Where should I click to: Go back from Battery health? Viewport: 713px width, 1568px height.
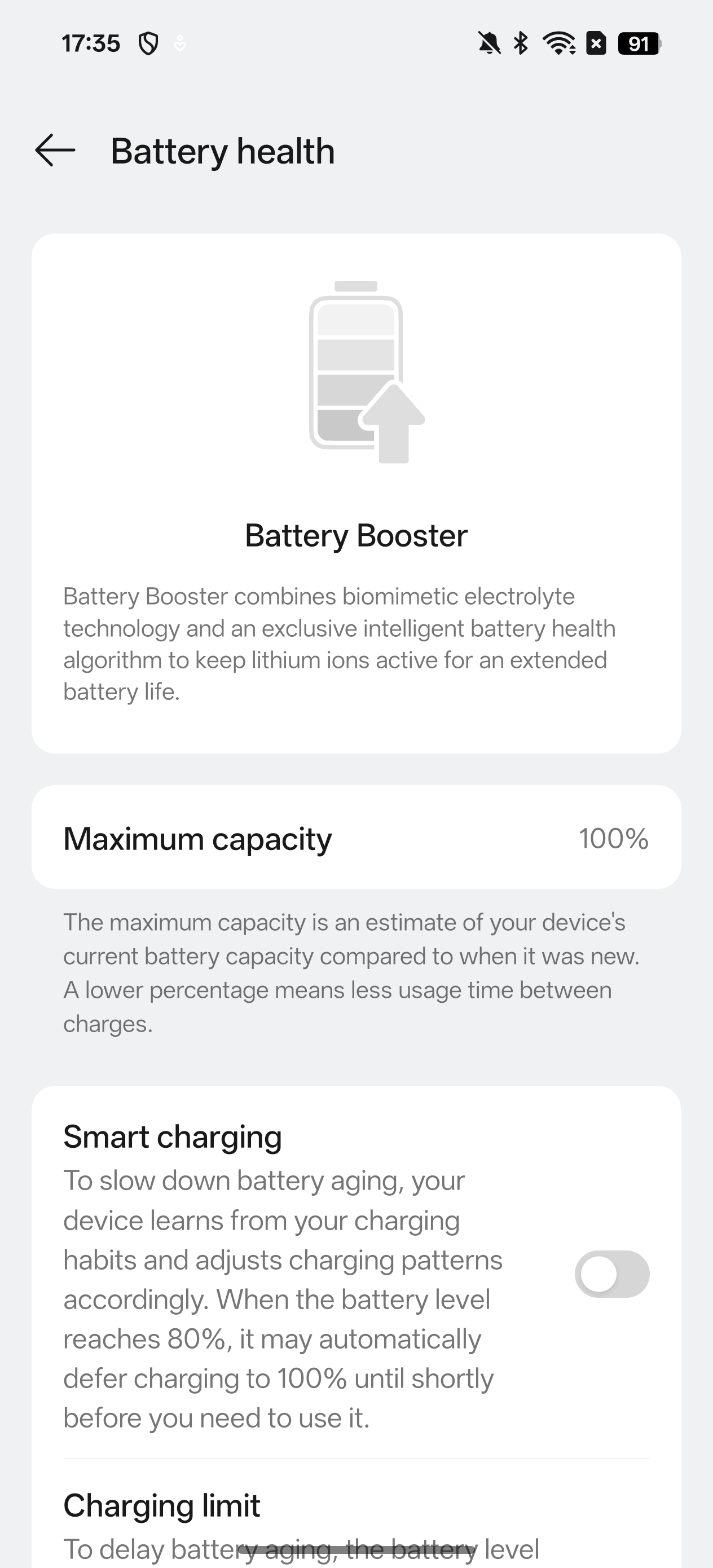55,151
